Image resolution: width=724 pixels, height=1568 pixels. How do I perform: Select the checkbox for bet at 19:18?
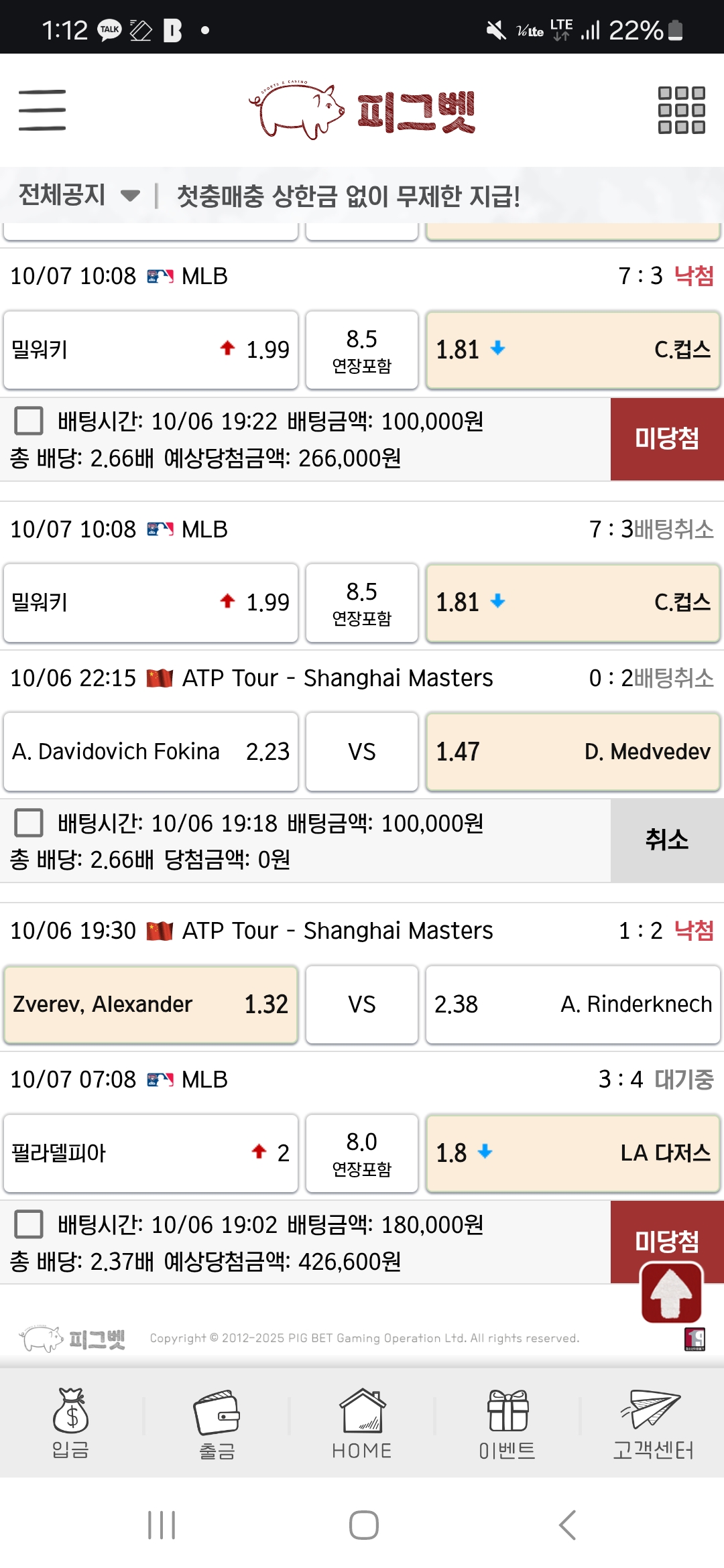29,822
